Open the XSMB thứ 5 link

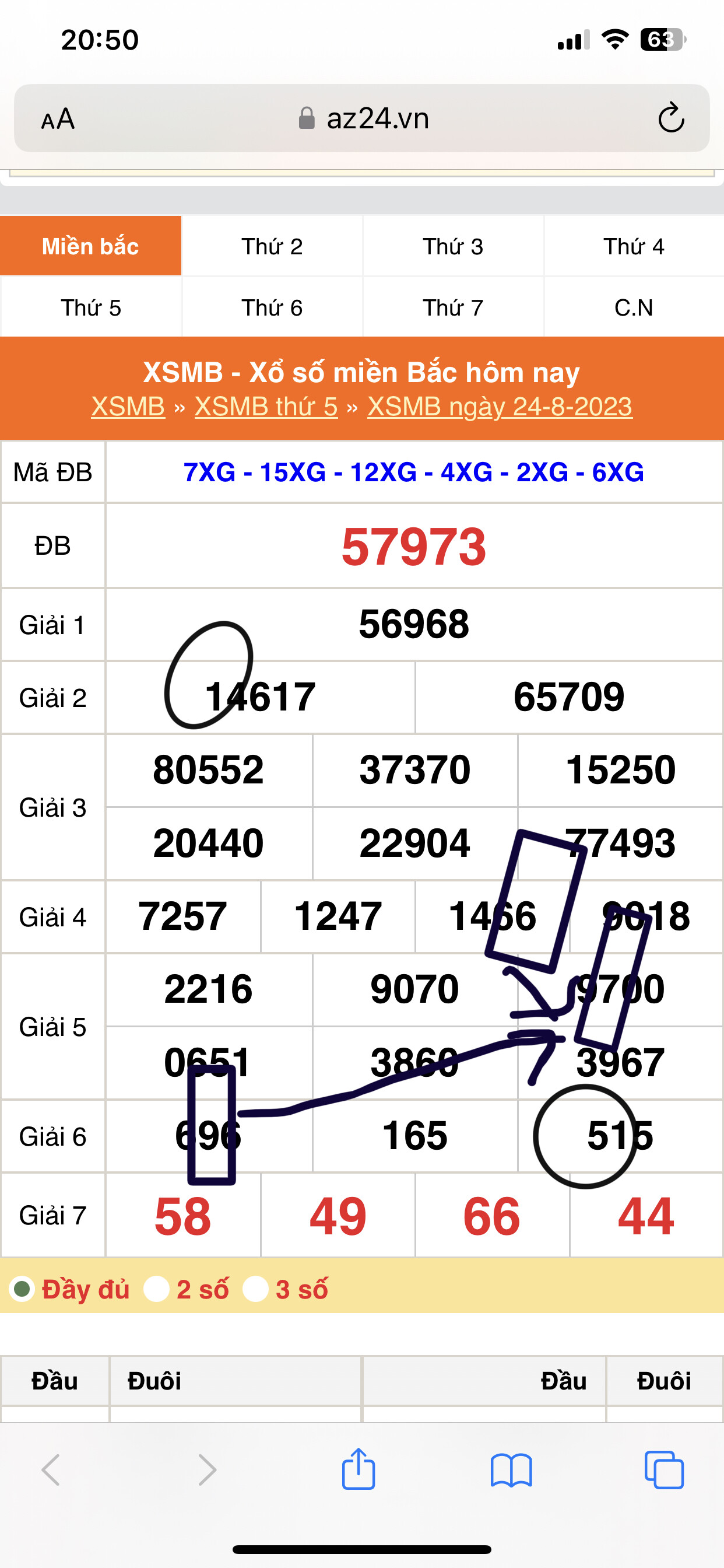(266, 406)
